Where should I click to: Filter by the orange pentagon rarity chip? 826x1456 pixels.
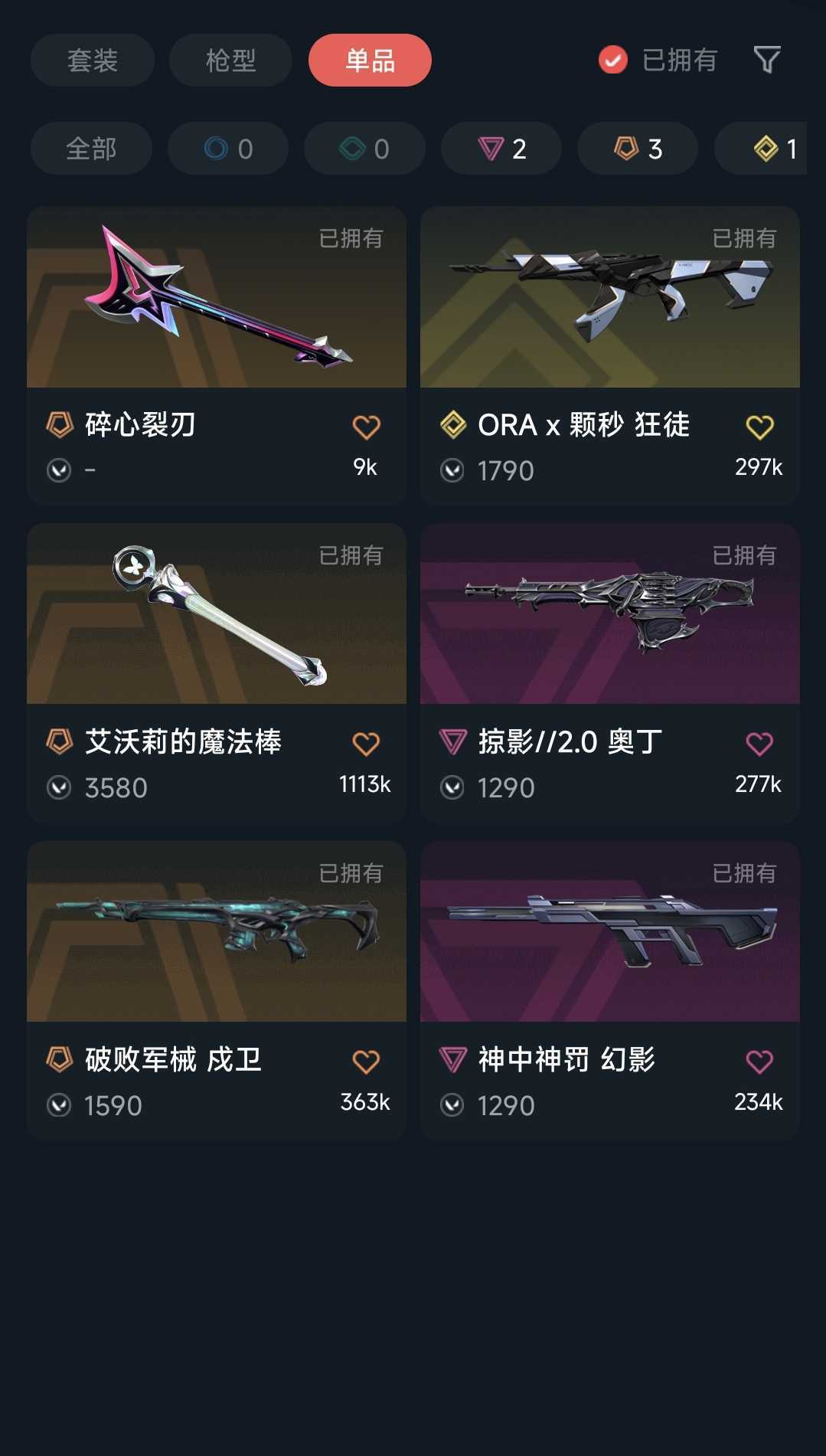point(638,149)
